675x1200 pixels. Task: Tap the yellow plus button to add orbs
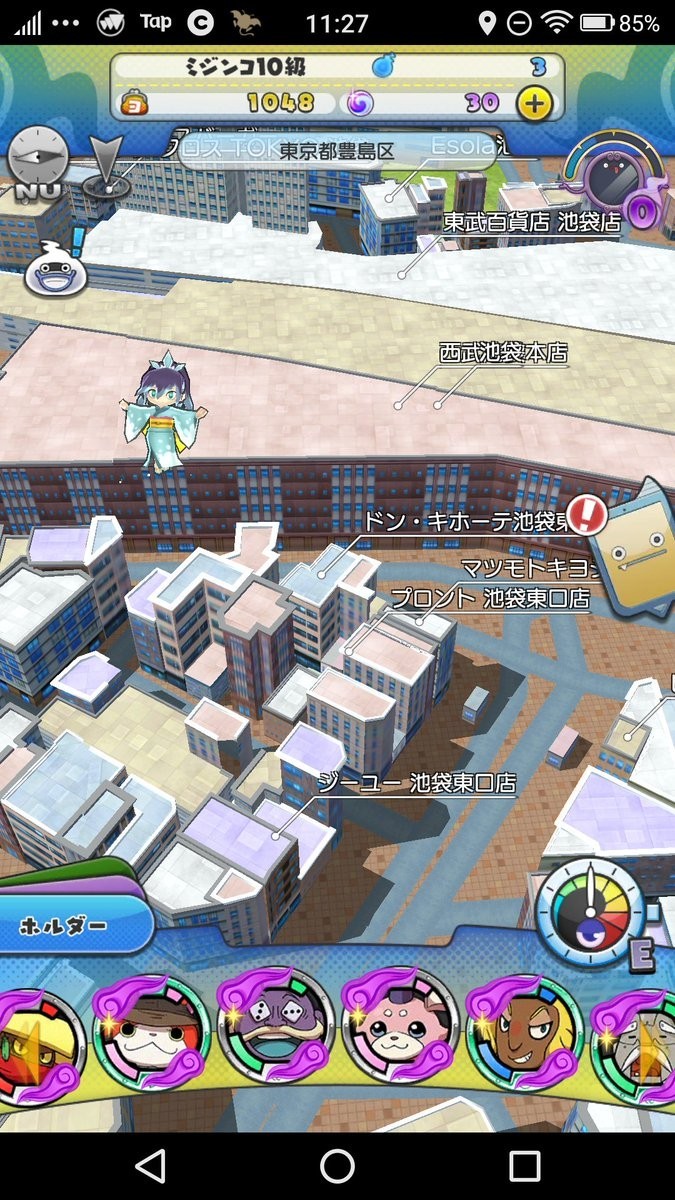pyautogui.click(x=536, y=102)
